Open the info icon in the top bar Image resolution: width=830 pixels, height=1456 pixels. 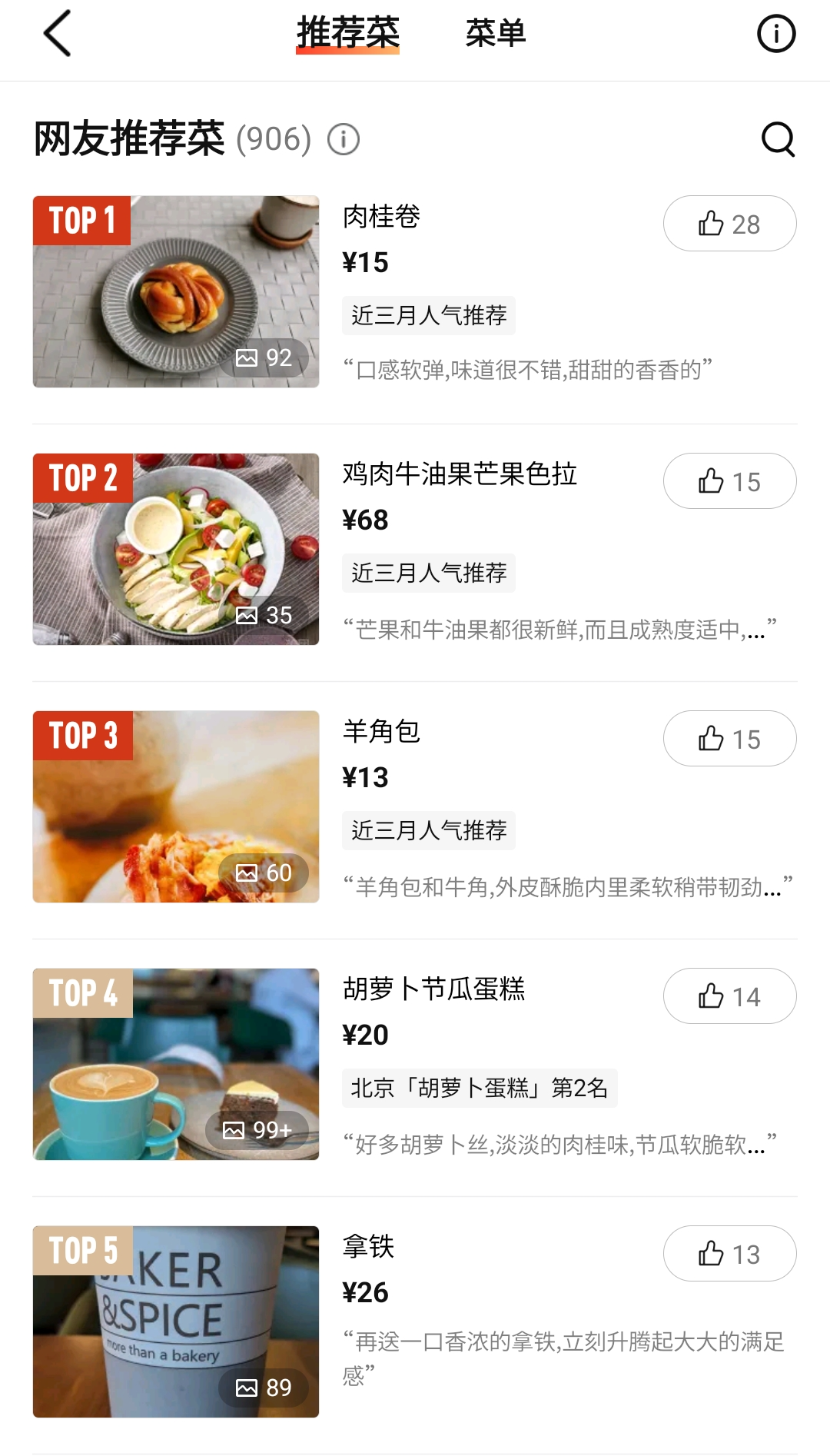coord(776,34)
